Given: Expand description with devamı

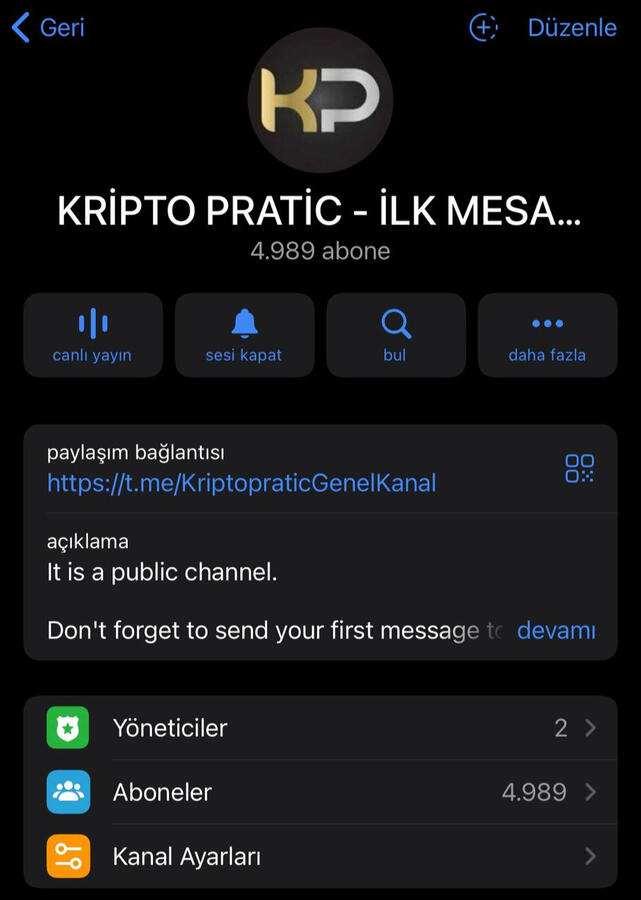Looking at the screenshot, I should tap(556, 631).
